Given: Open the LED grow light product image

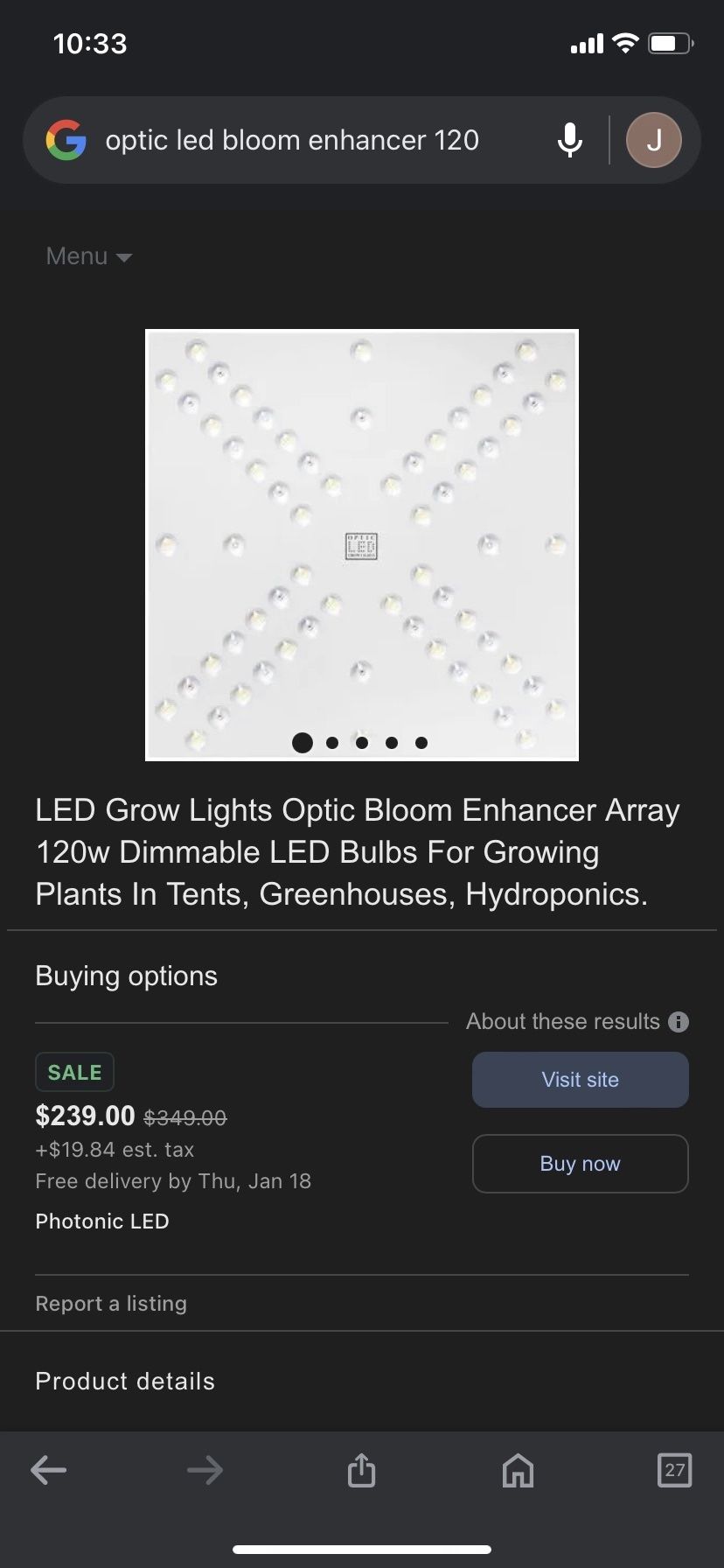Looking at the screenshot, I should coord(361,544).
